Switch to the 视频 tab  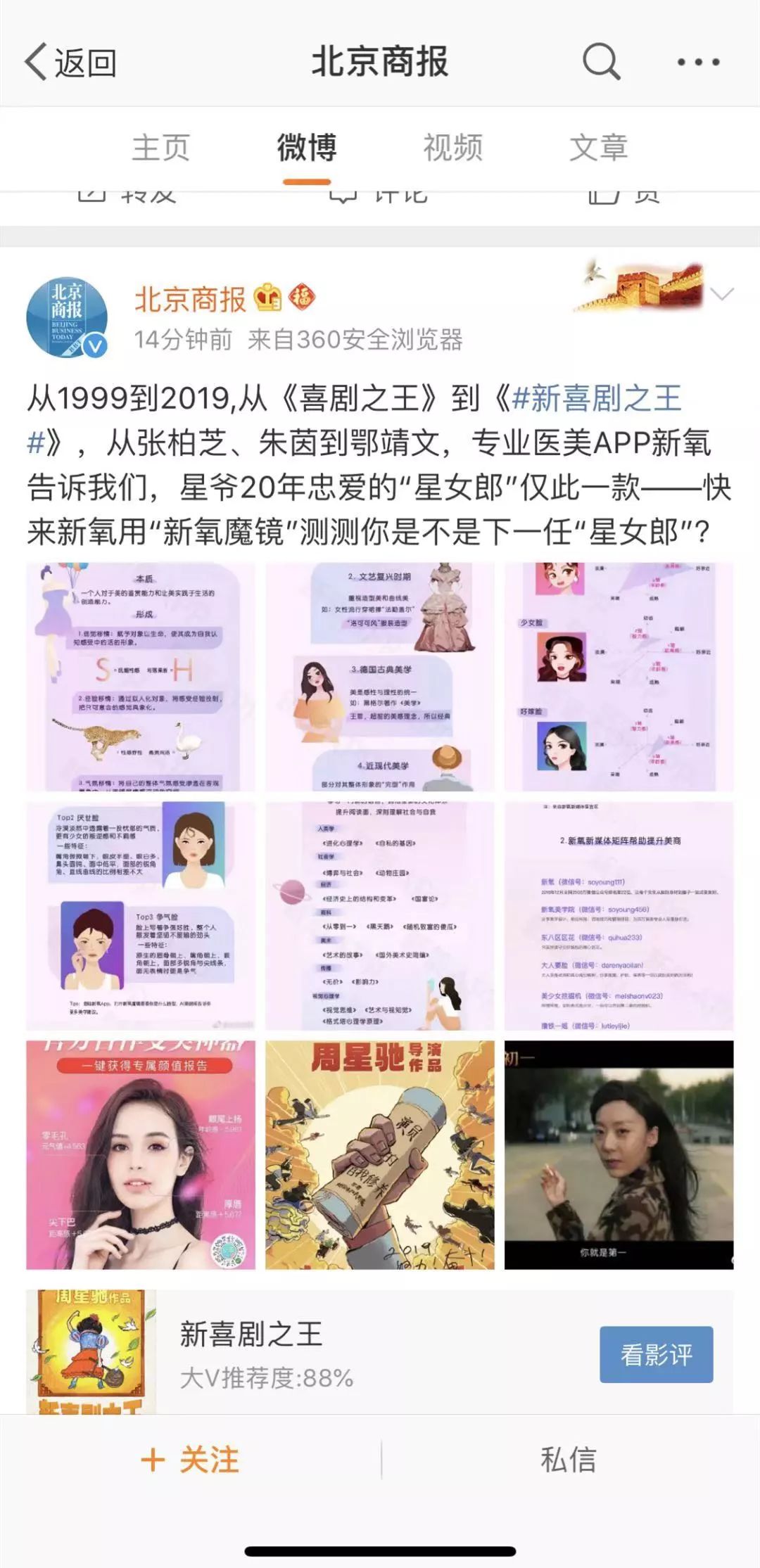(x=452, y=148)
